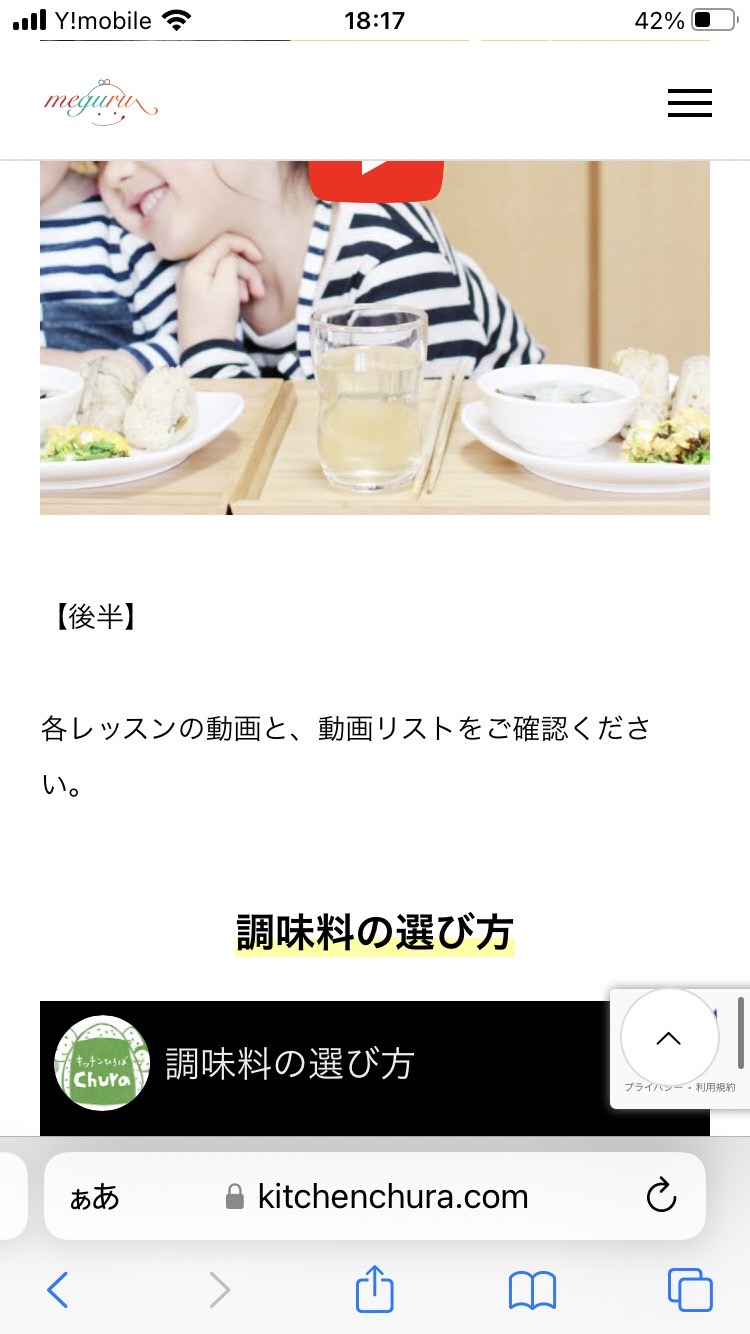
Task: Reload the page
Action: pos(661,1196)
